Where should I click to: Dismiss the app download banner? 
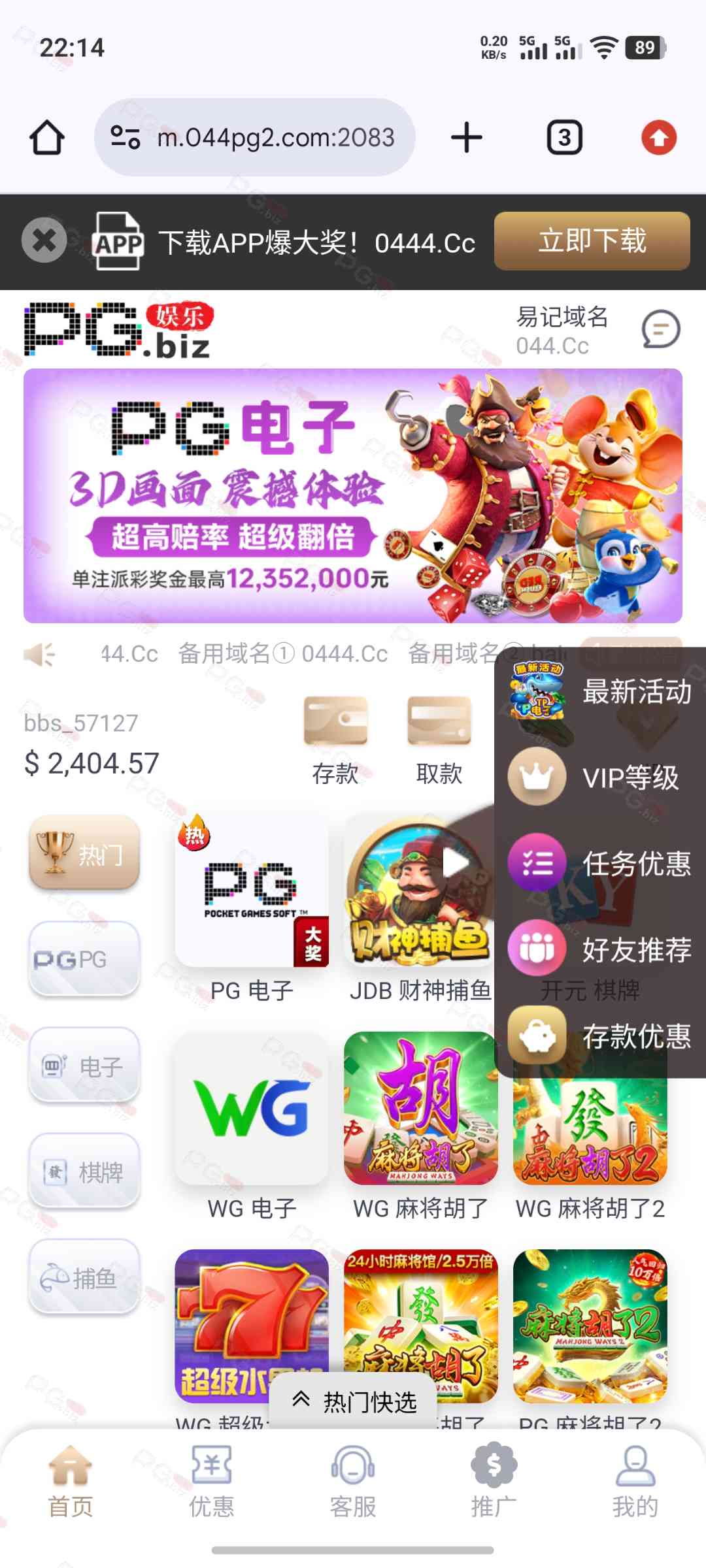[44, 241]
